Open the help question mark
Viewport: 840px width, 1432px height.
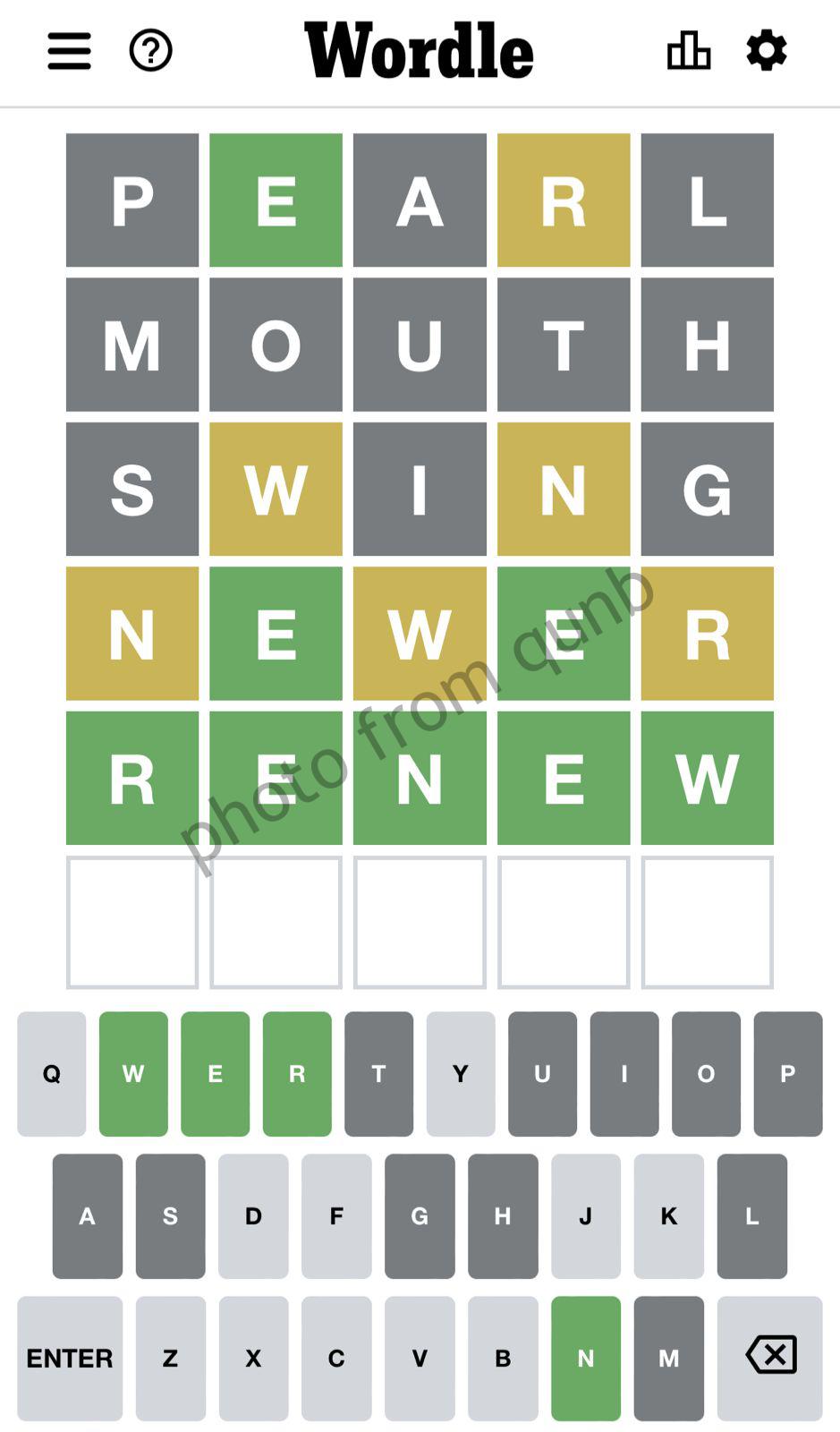click(150, 51)
